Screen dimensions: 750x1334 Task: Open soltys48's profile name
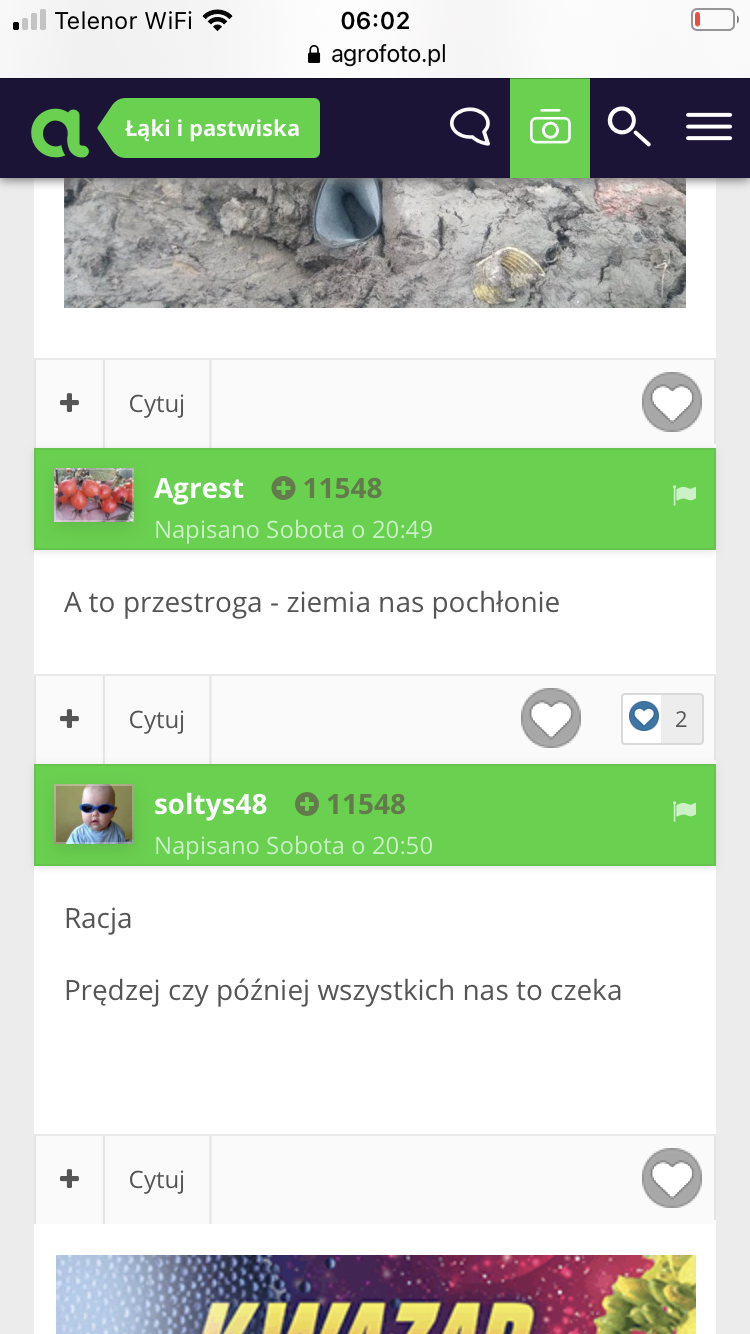click(x=211, y=804)
